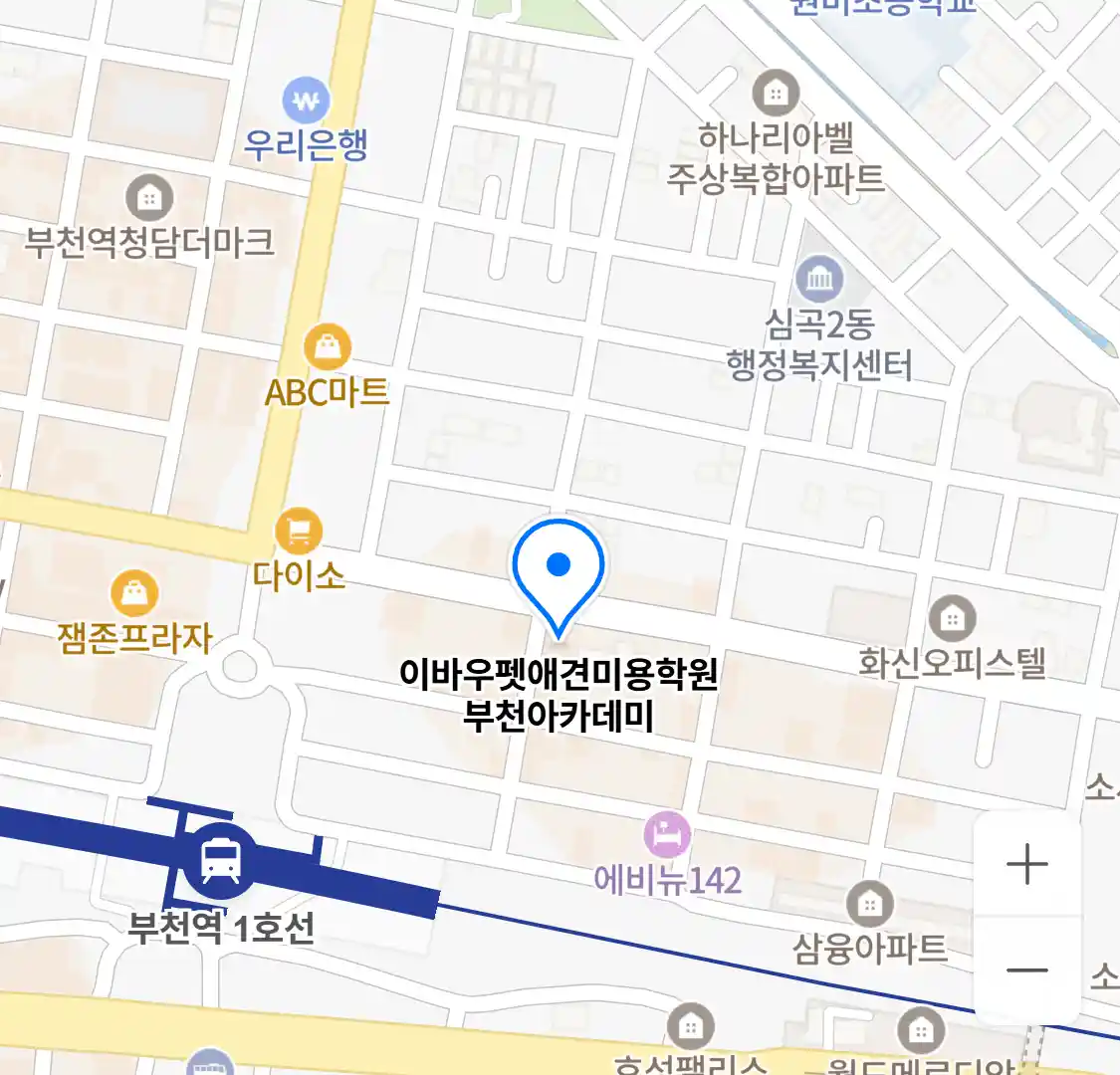
Task: Open the 삼융아파트 marker
Action: [x=869, y=905]
